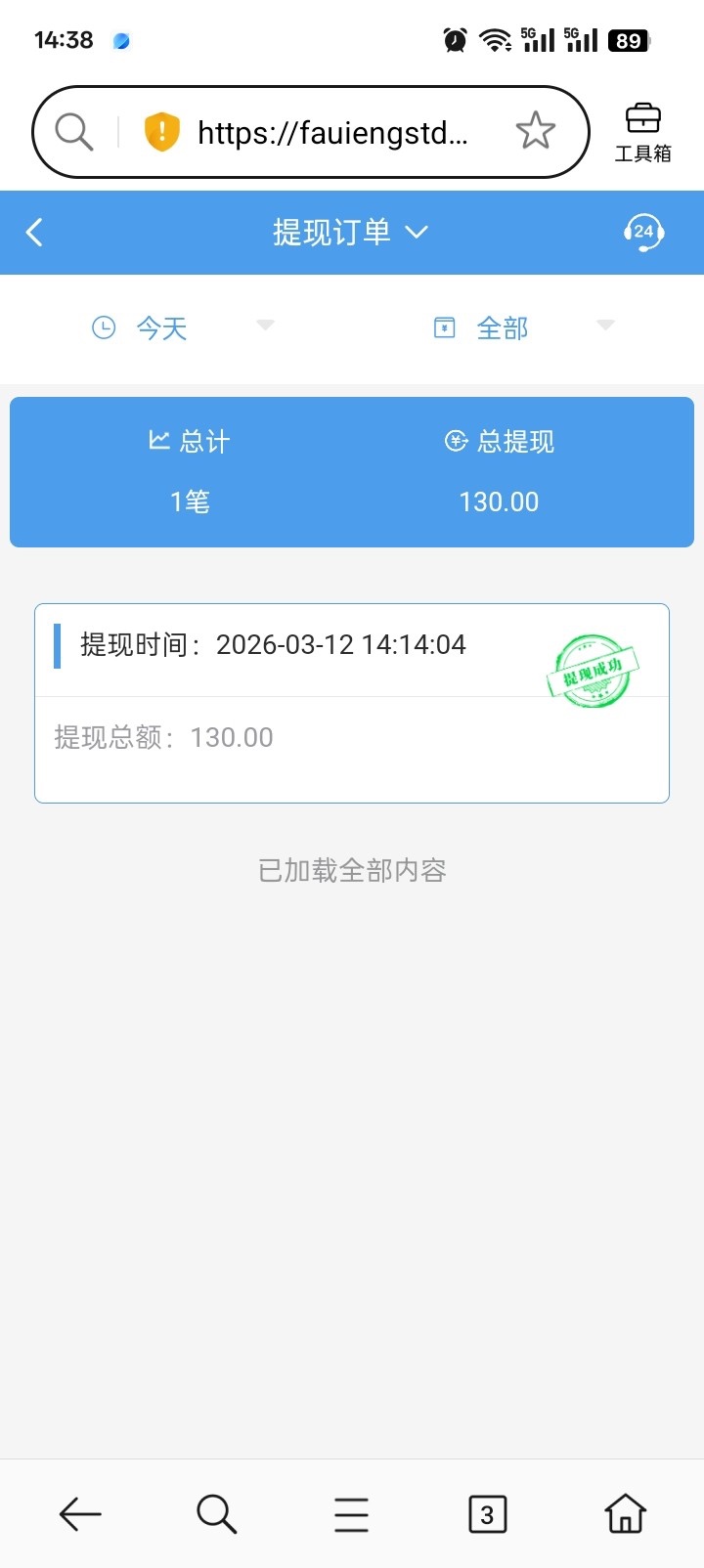704x1568 pixels.
Task: Tap the browser address bar
Action: [332, 132]
